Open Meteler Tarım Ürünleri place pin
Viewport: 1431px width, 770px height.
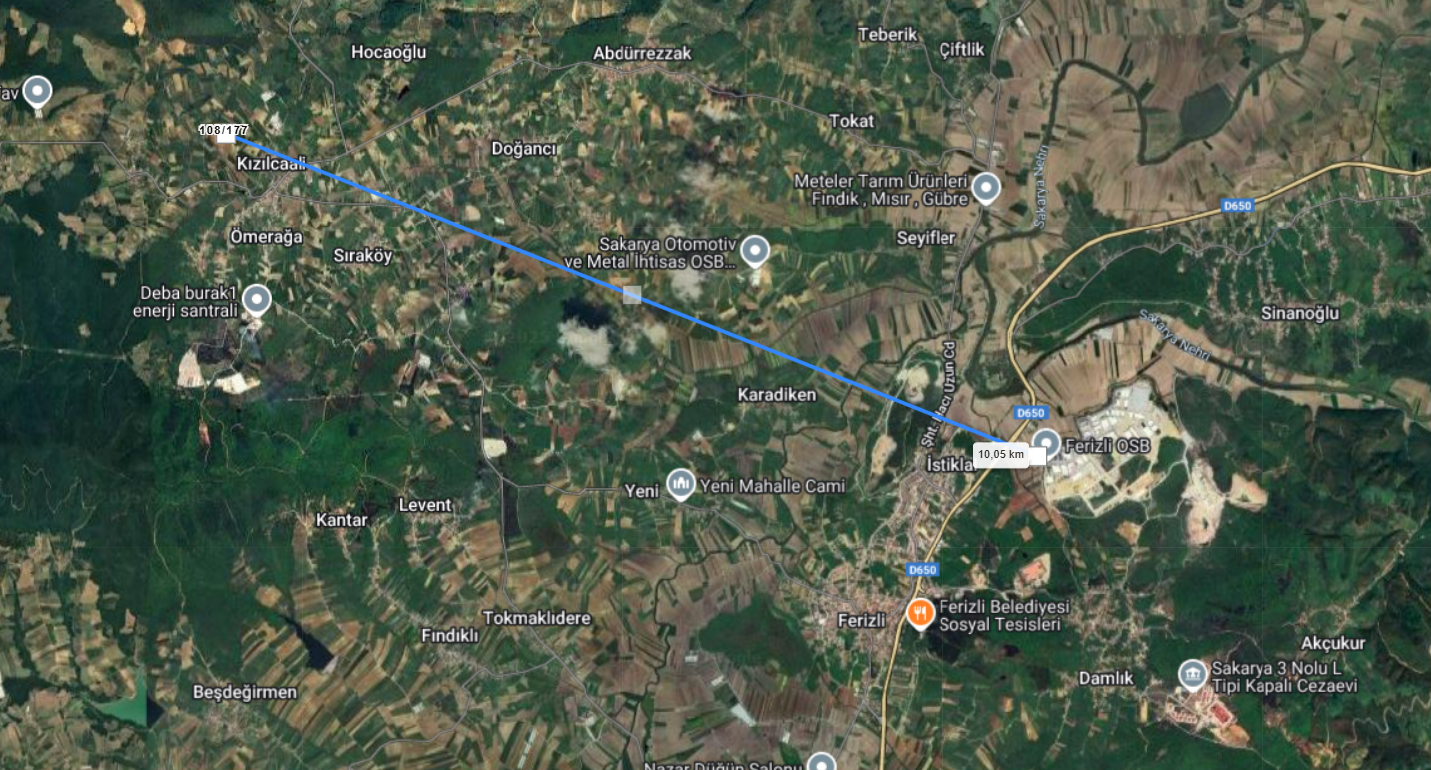(x=987, y=187)
